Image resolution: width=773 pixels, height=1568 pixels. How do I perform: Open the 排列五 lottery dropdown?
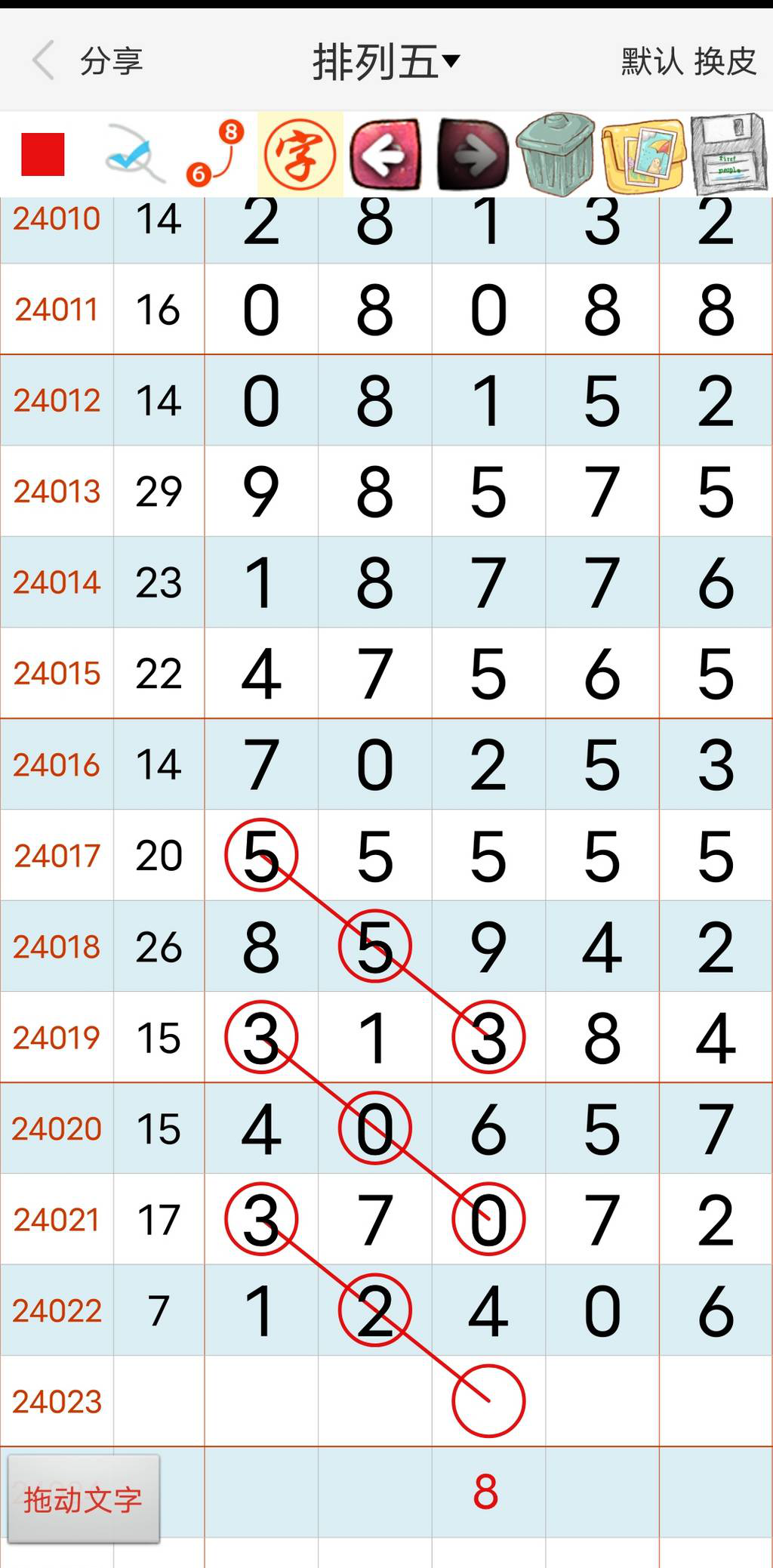pyautogui.click(x=386, y=61)
